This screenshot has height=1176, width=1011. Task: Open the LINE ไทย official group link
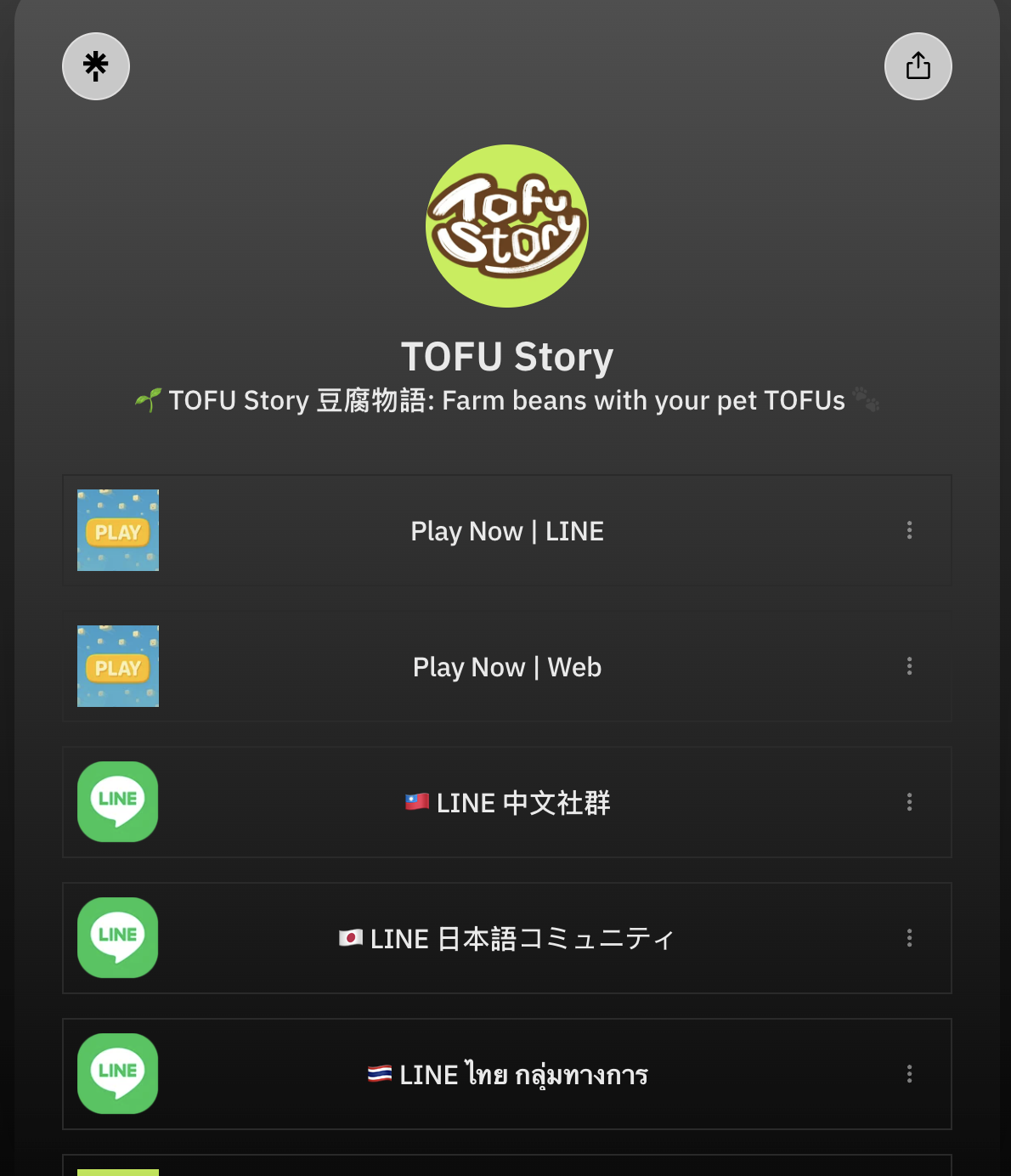tap(506, 1073)
